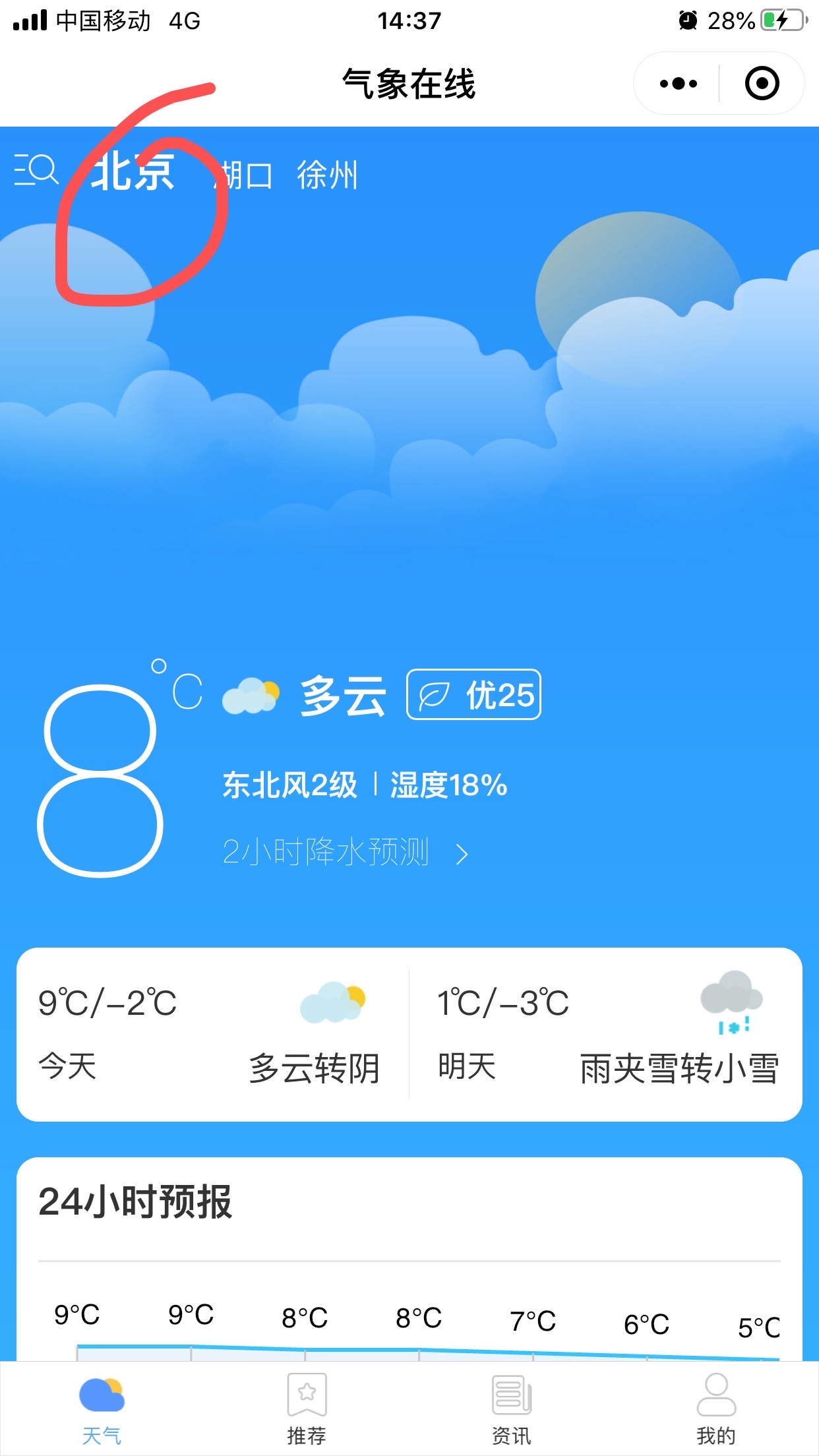Open the mini program overflow menu
Viewport: 819px width, 1456px height.
[x=678, y=84]
